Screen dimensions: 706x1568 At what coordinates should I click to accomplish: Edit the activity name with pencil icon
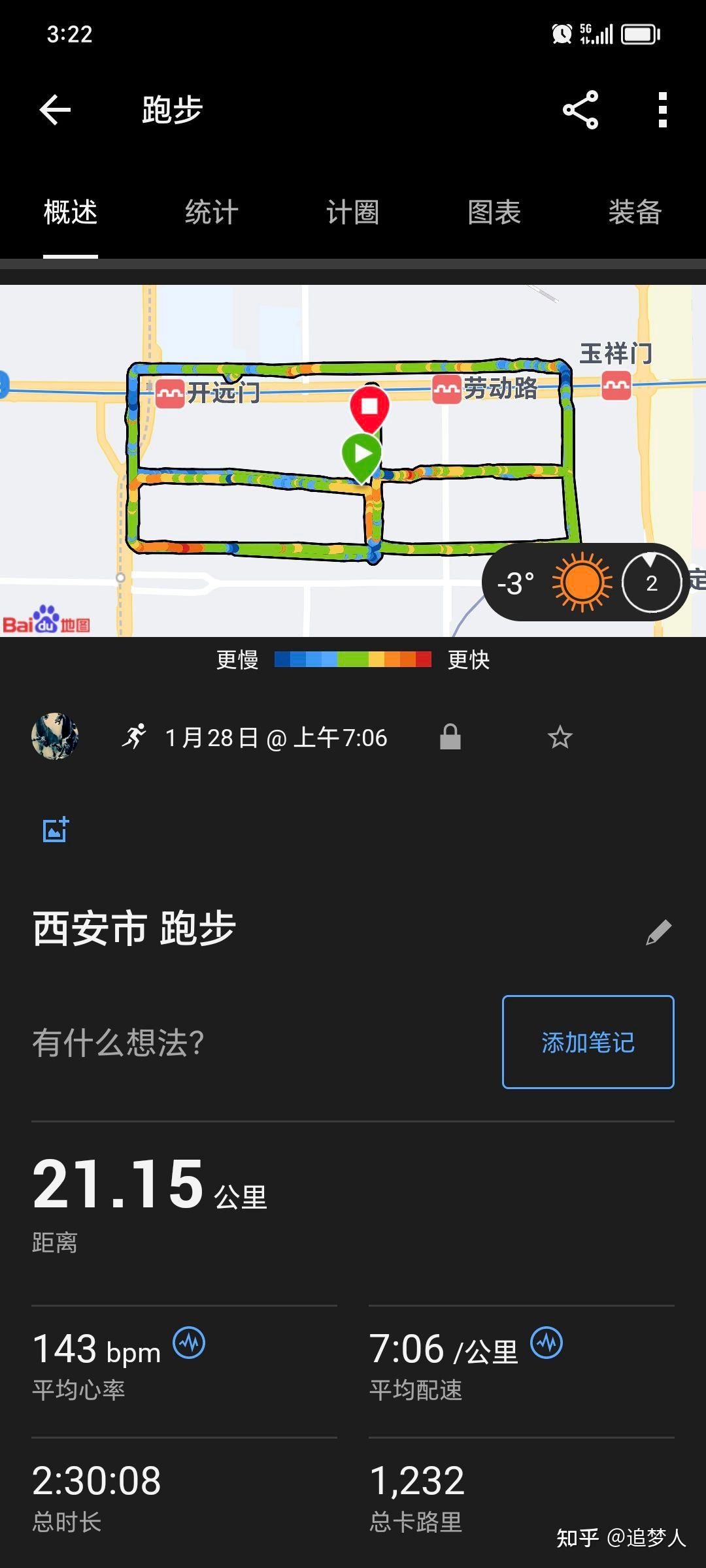point(658,932)
